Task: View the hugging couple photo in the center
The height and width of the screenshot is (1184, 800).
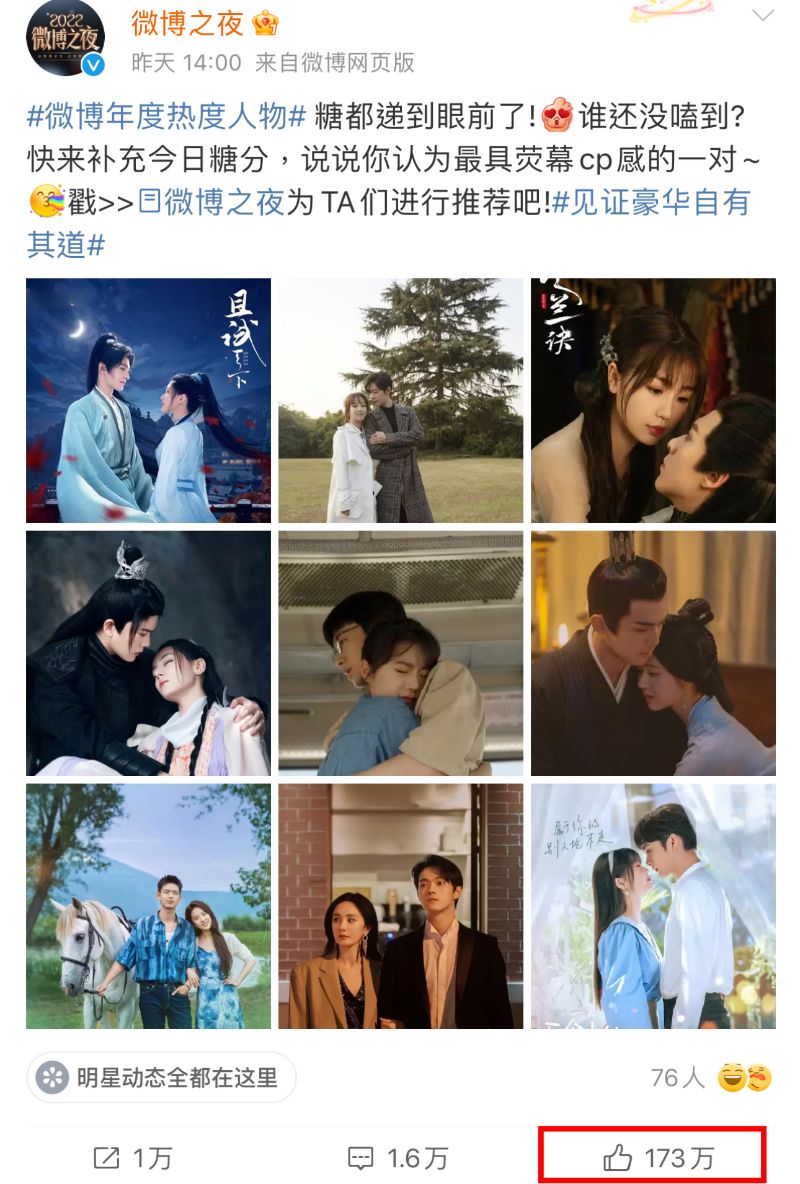Action: coord(400,653)
